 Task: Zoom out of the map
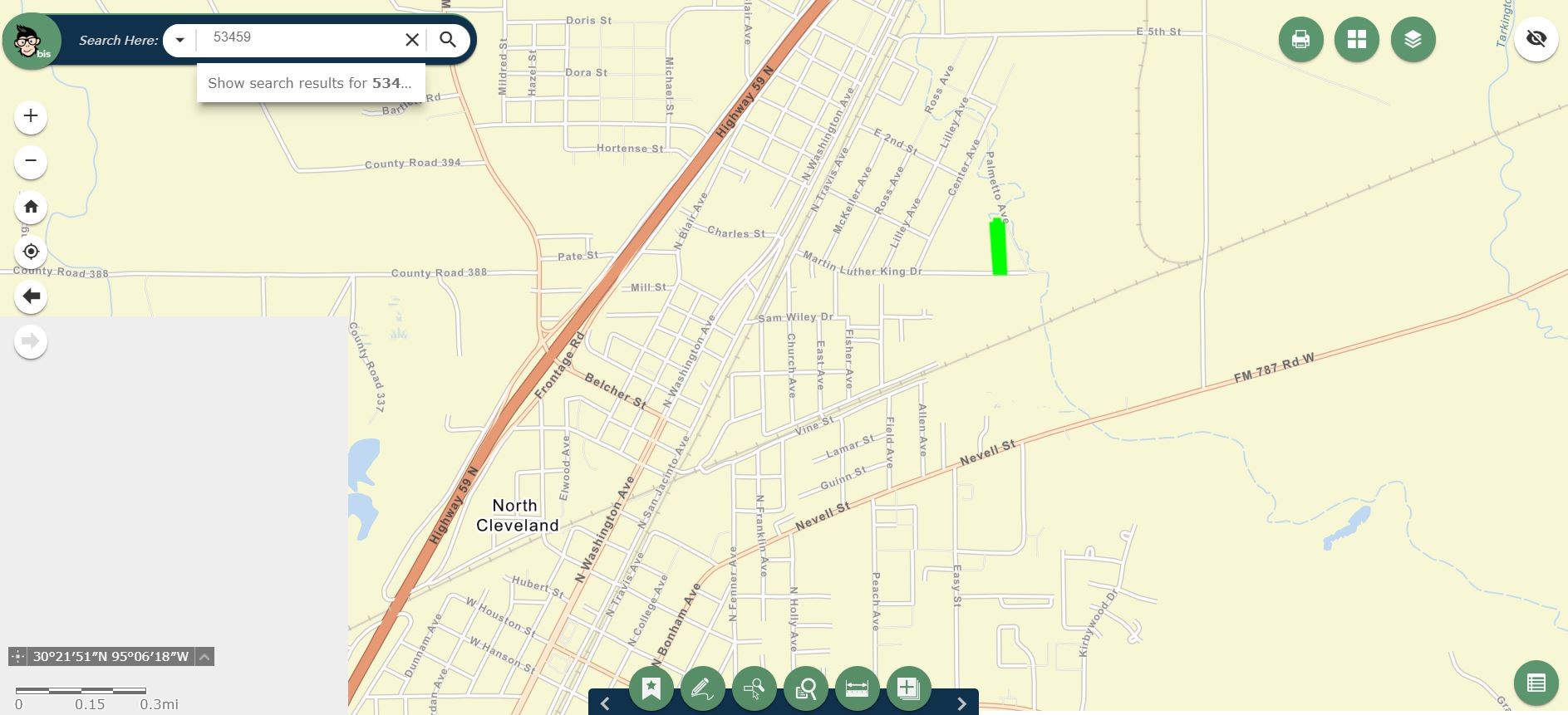coord(31,161)
